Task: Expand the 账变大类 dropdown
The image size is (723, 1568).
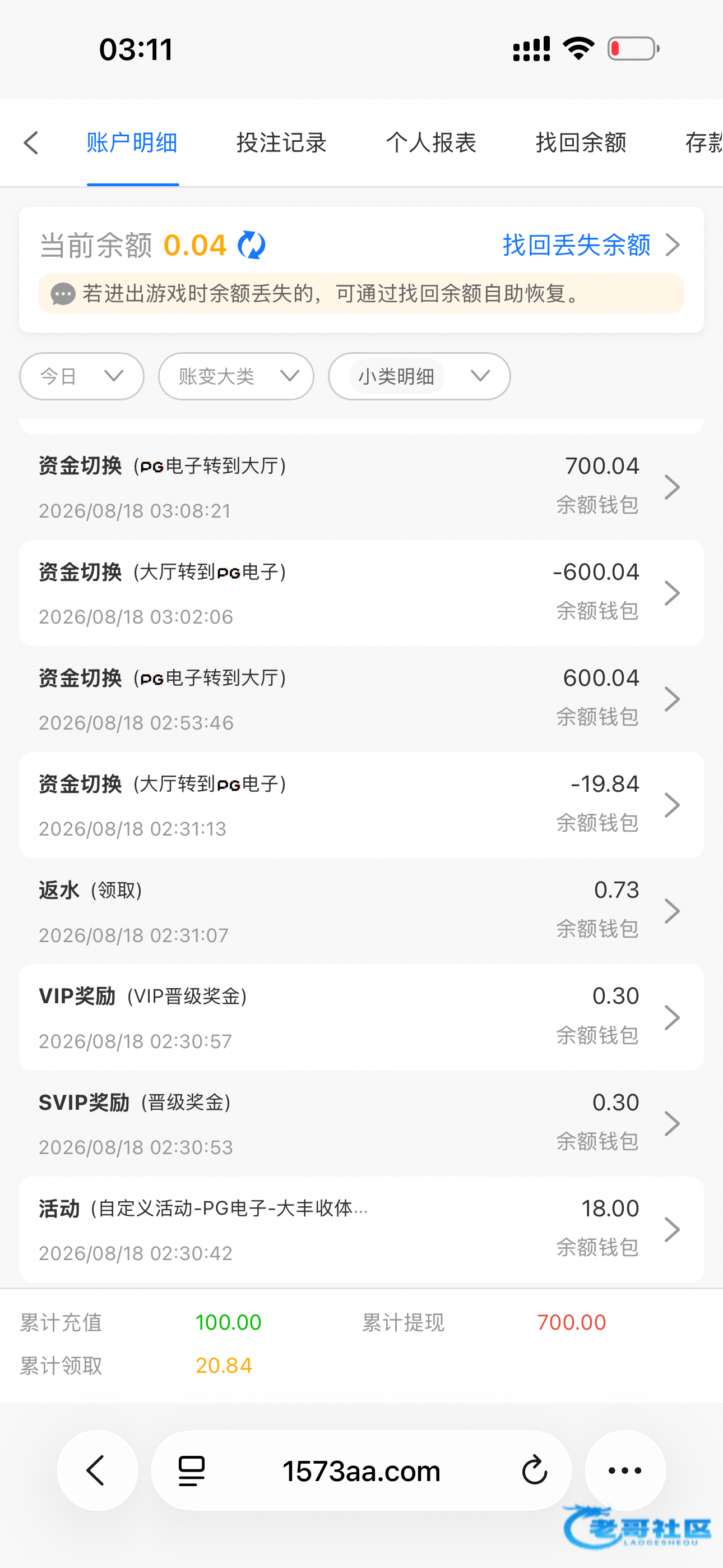Action: click(x=236, y=376)
